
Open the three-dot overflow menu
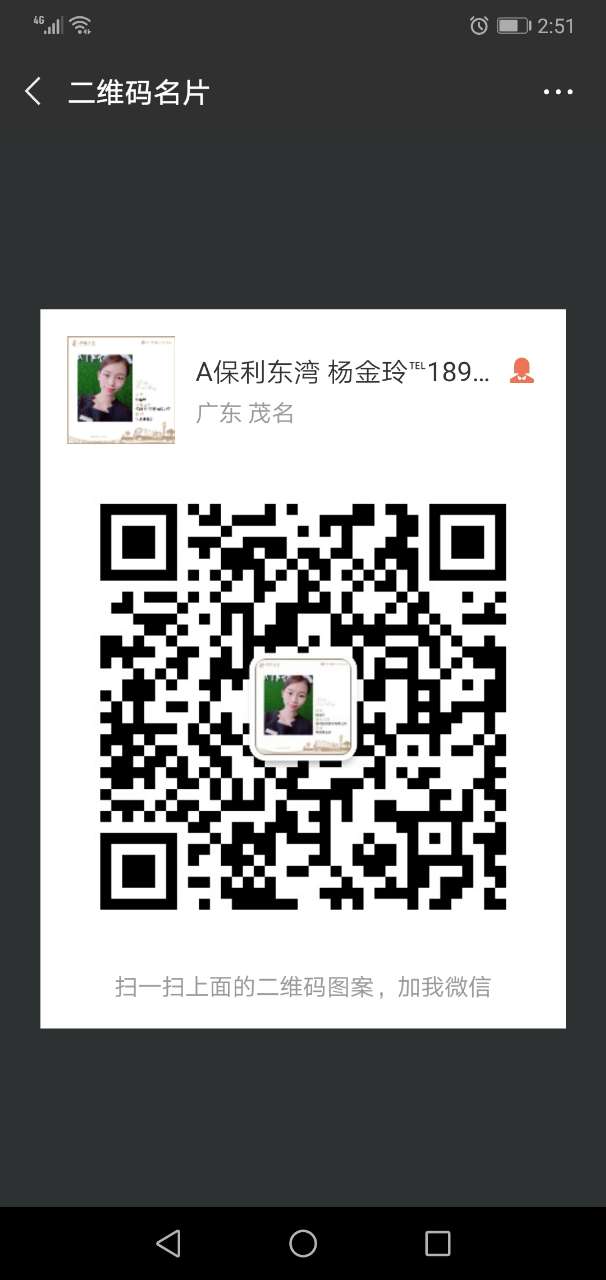point(558,92)
